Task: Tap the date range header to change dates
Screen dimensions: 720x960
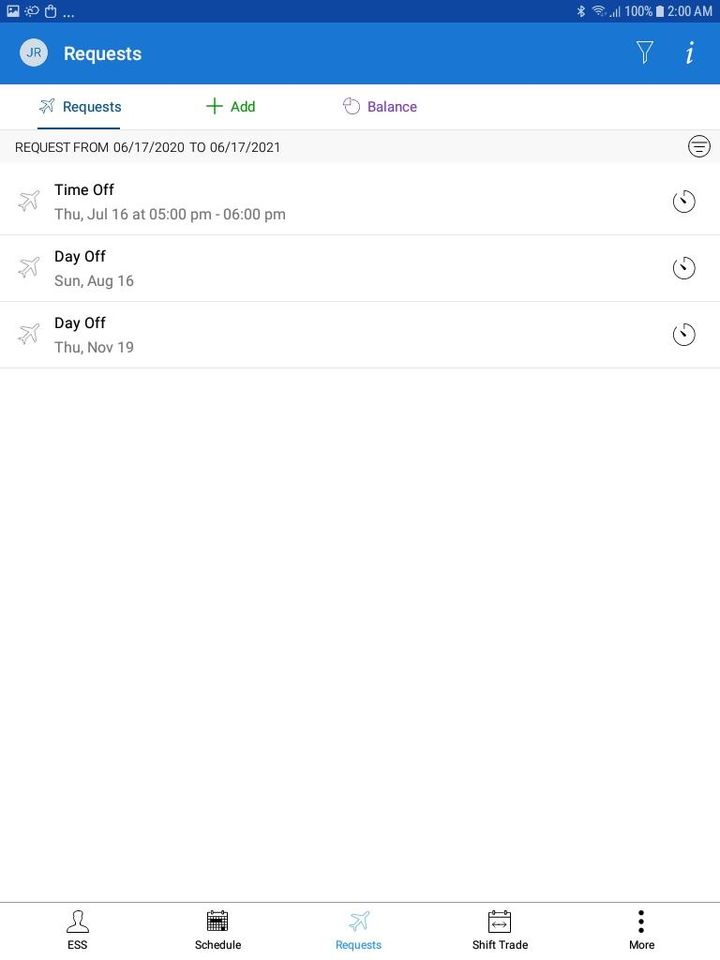Action: point(148,147)
